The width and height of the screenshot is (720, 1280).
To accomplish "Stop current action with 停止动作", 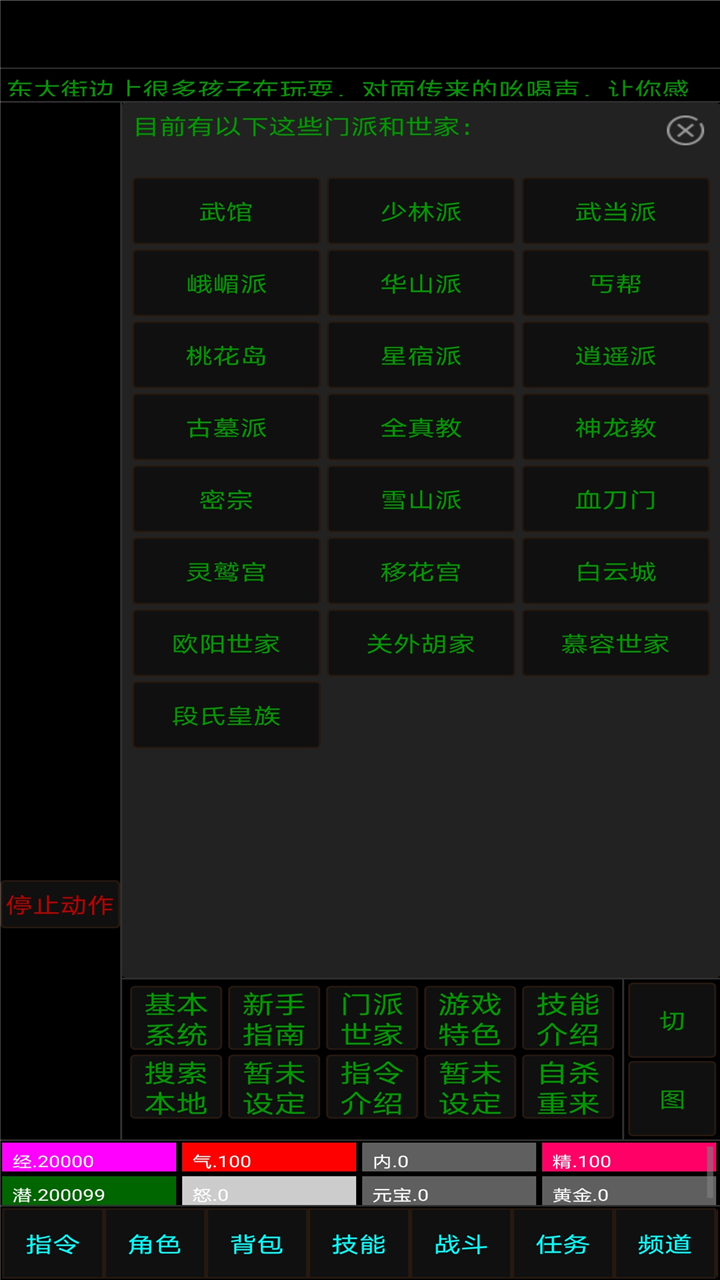I will [60, 905].
